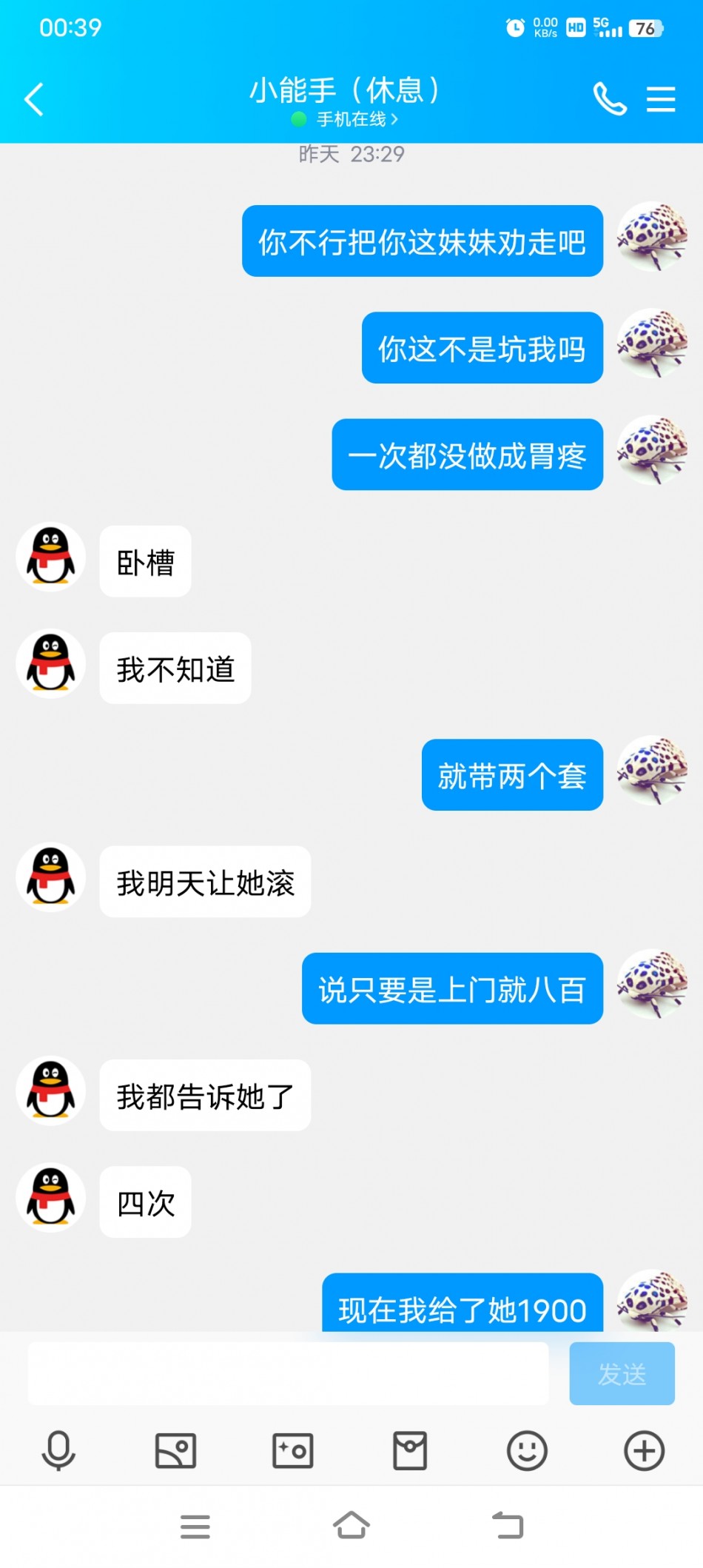Tap the message input field

click(x=288, y=1374)
